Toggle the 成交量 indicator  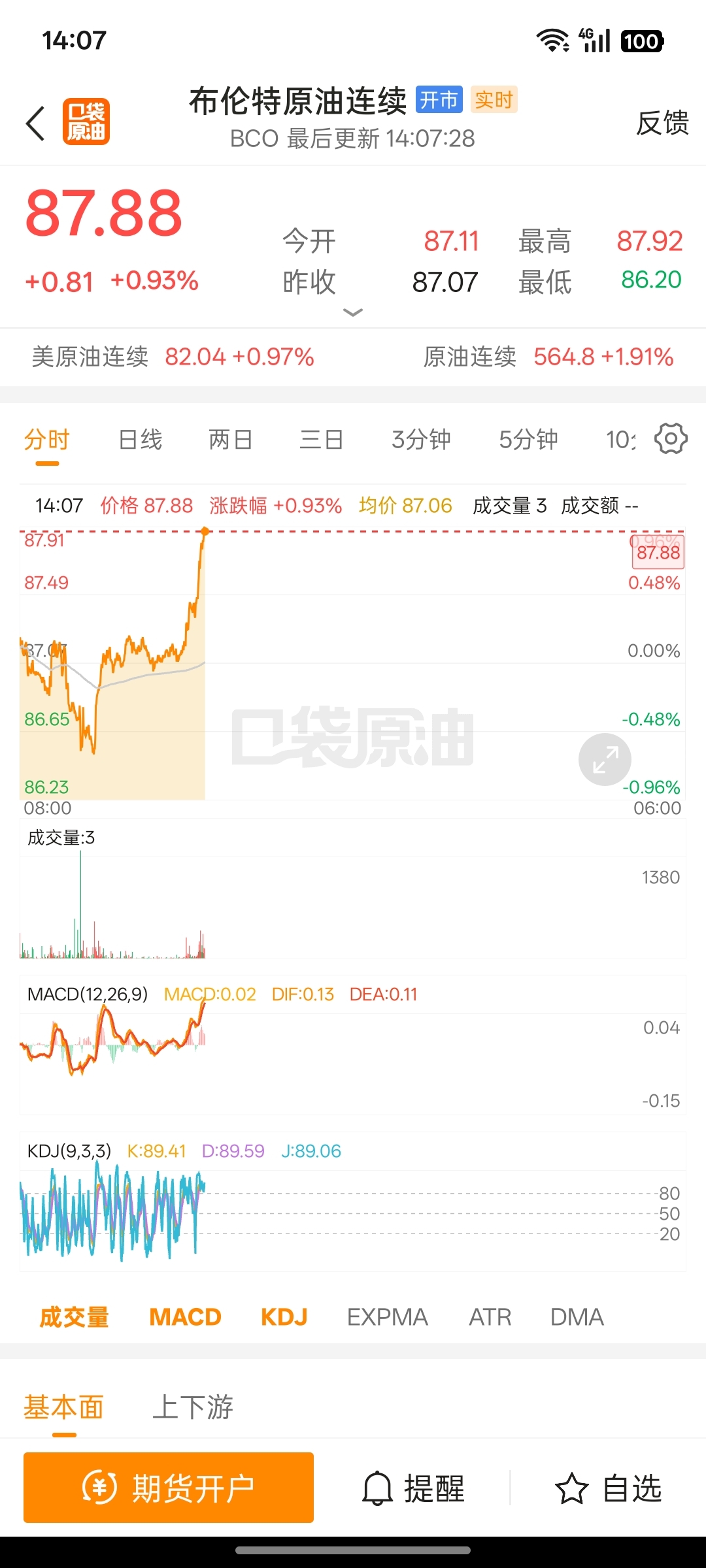point(75,1317)
